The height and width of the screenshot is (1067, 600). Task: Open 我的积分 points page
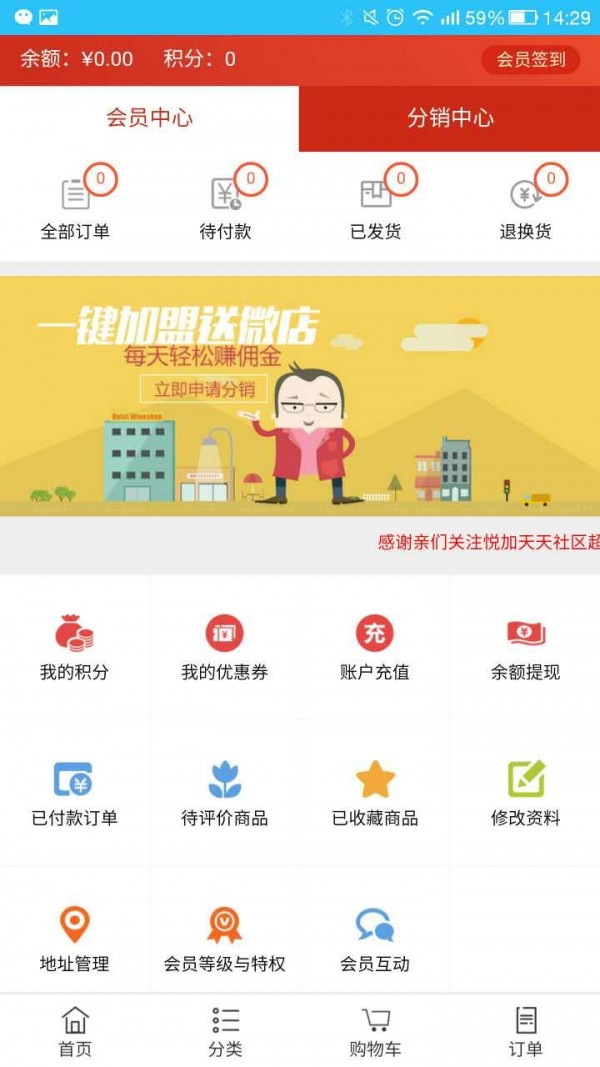75,648
